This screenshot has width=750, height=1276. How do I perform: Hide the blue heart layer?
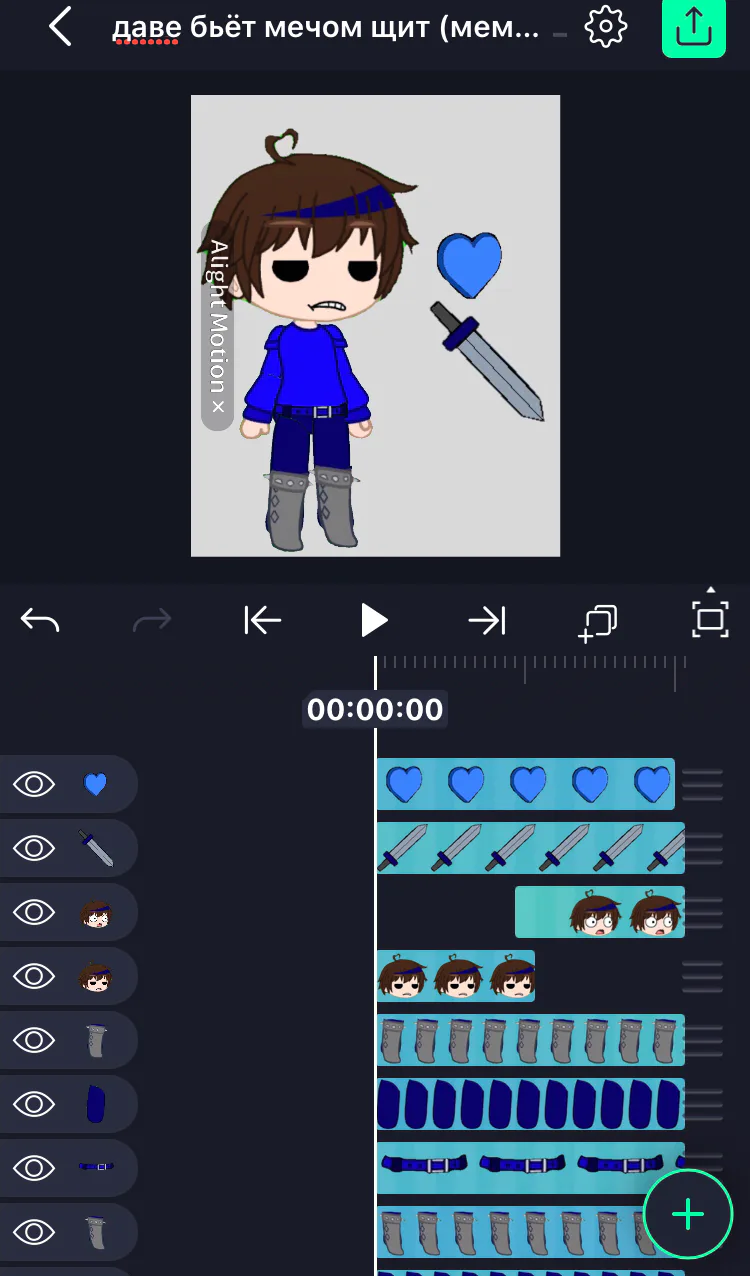[34, 784]
